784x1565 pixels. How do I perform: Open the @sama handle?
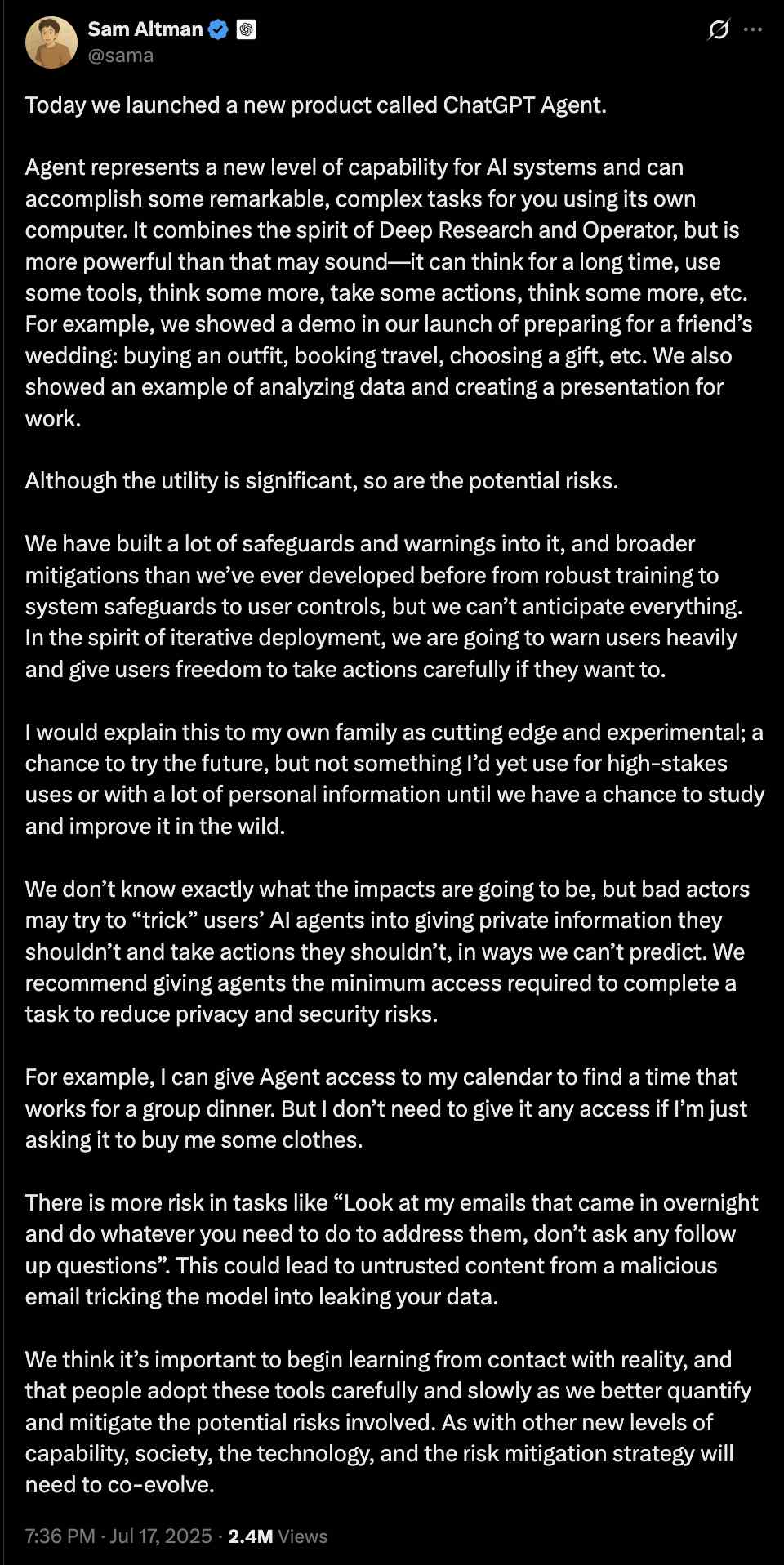[x=121, y=56]
